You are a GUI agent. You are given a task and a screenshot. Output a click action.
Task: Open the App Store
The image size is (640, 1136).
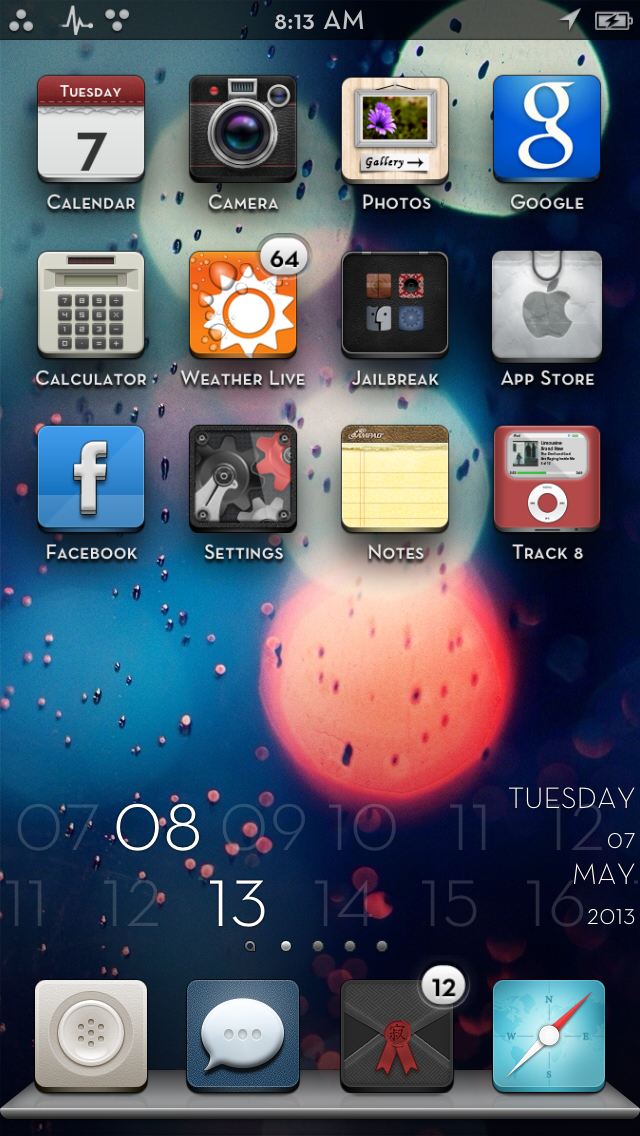[547, 305]
